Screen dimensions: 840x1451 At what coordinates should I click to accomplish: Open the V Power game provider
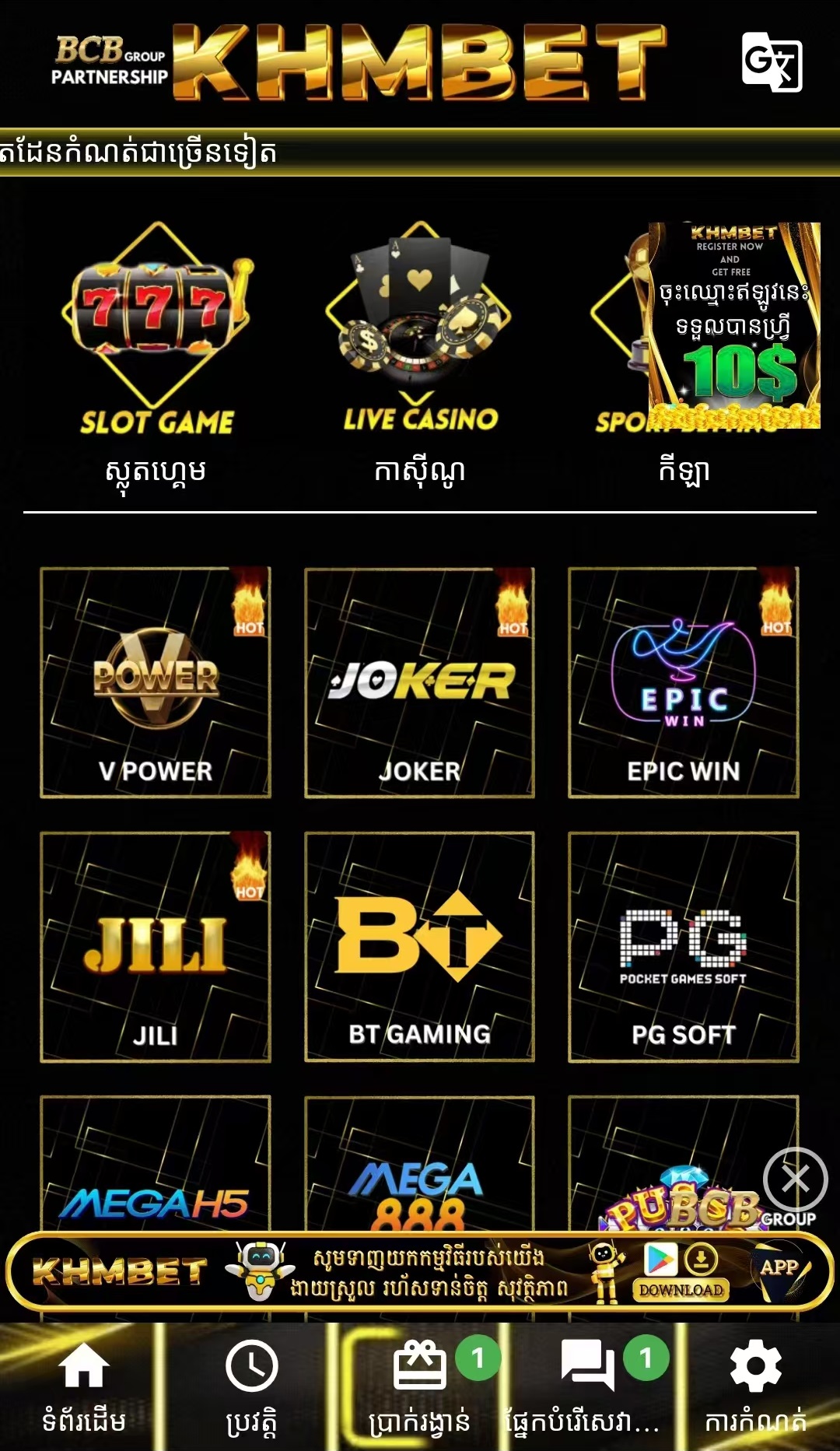tap(156, 682)
